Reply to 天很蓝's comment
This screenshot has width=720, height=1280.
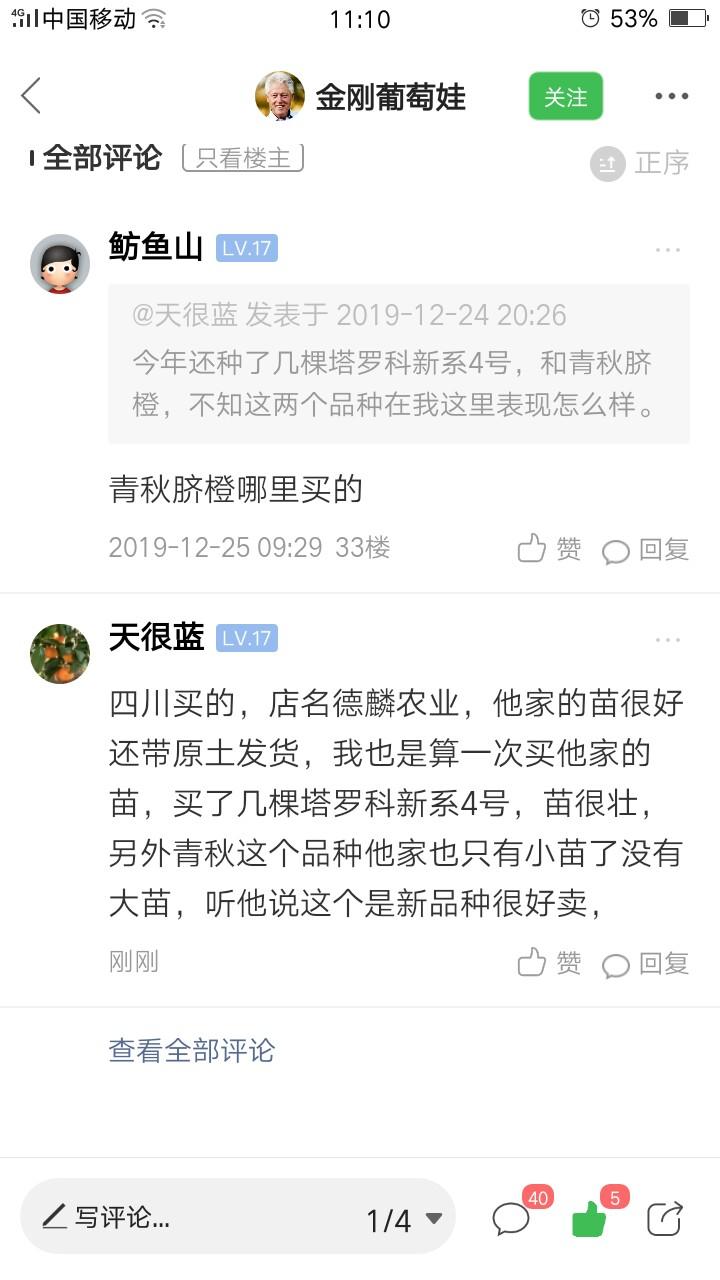(646, 963)
